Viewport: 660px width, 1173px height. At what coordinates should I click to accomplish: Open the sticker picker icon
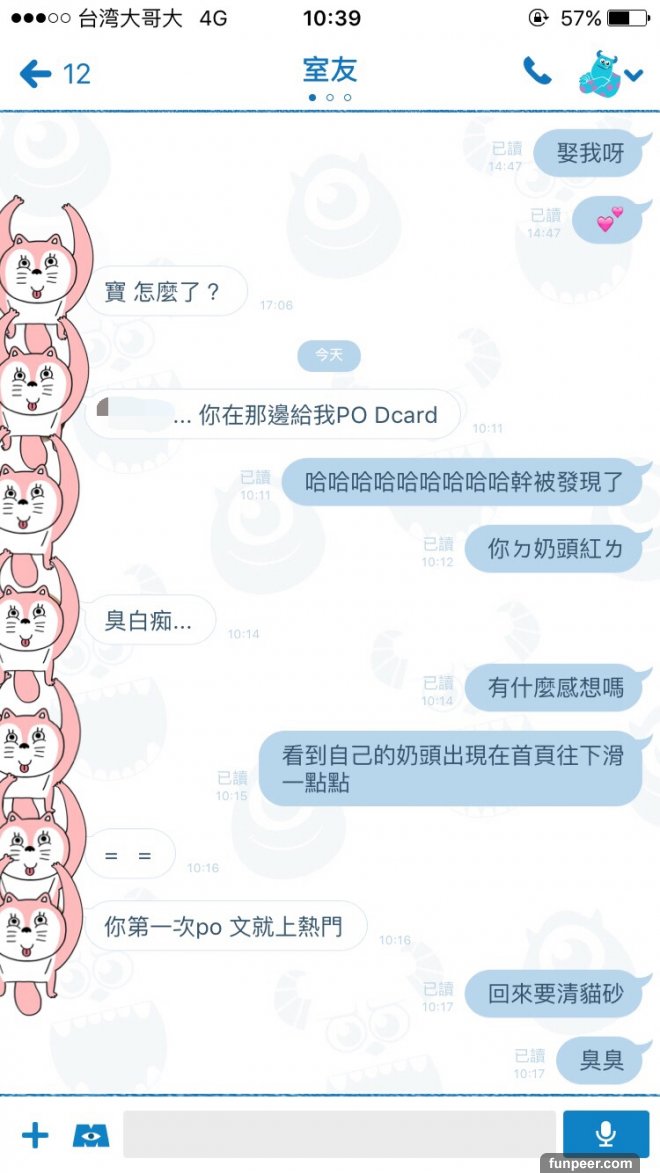91,1134
